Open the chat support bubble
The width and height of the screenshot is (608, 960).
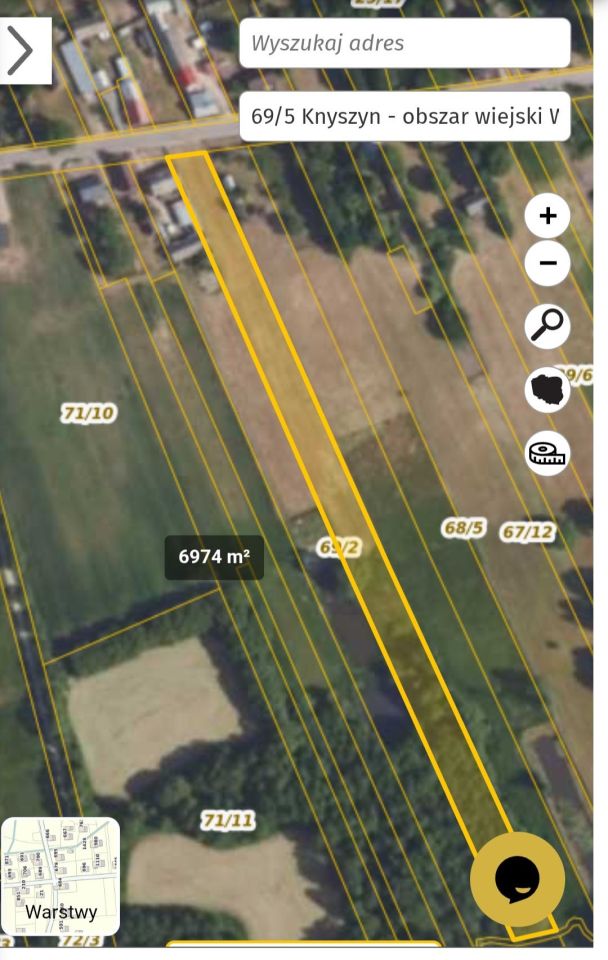tap(517, 879)
